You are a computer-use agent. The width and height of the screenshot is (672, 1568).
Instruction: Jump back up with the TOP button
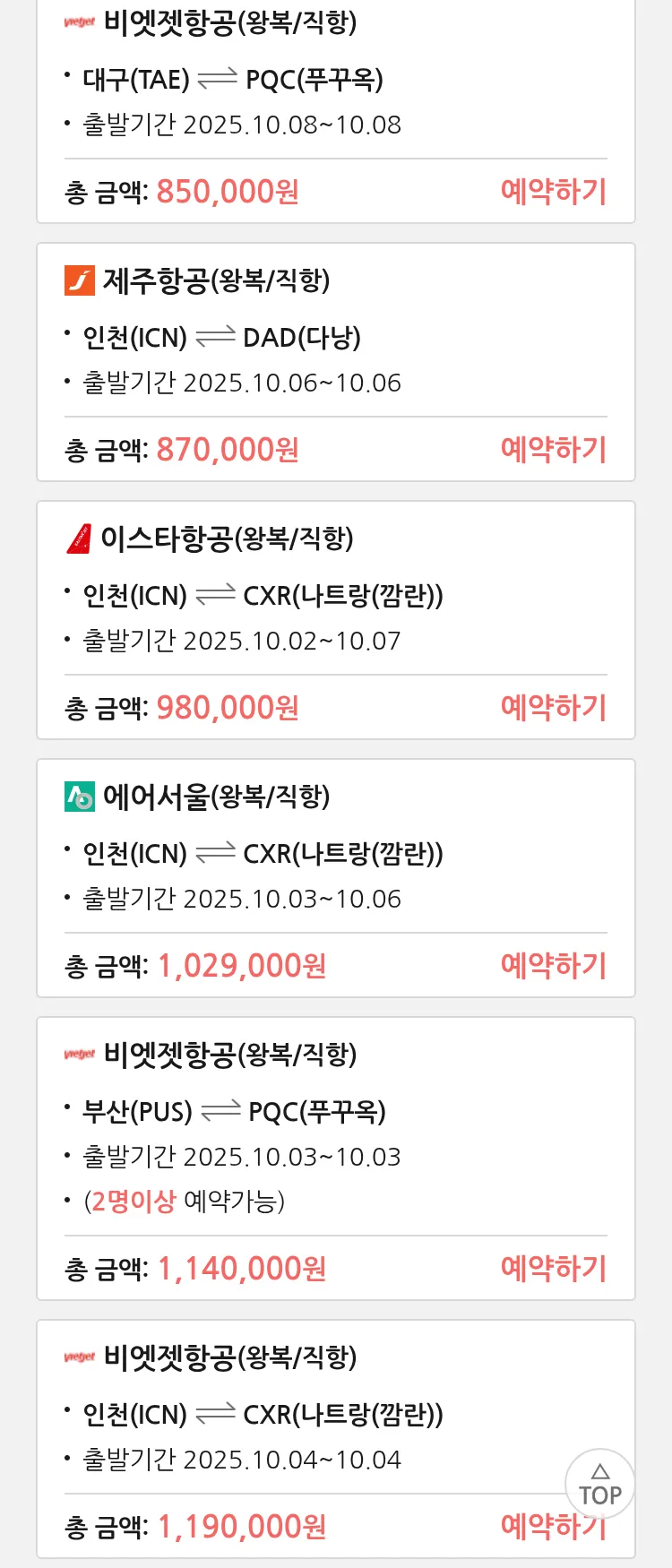(x=599, y=1484)
